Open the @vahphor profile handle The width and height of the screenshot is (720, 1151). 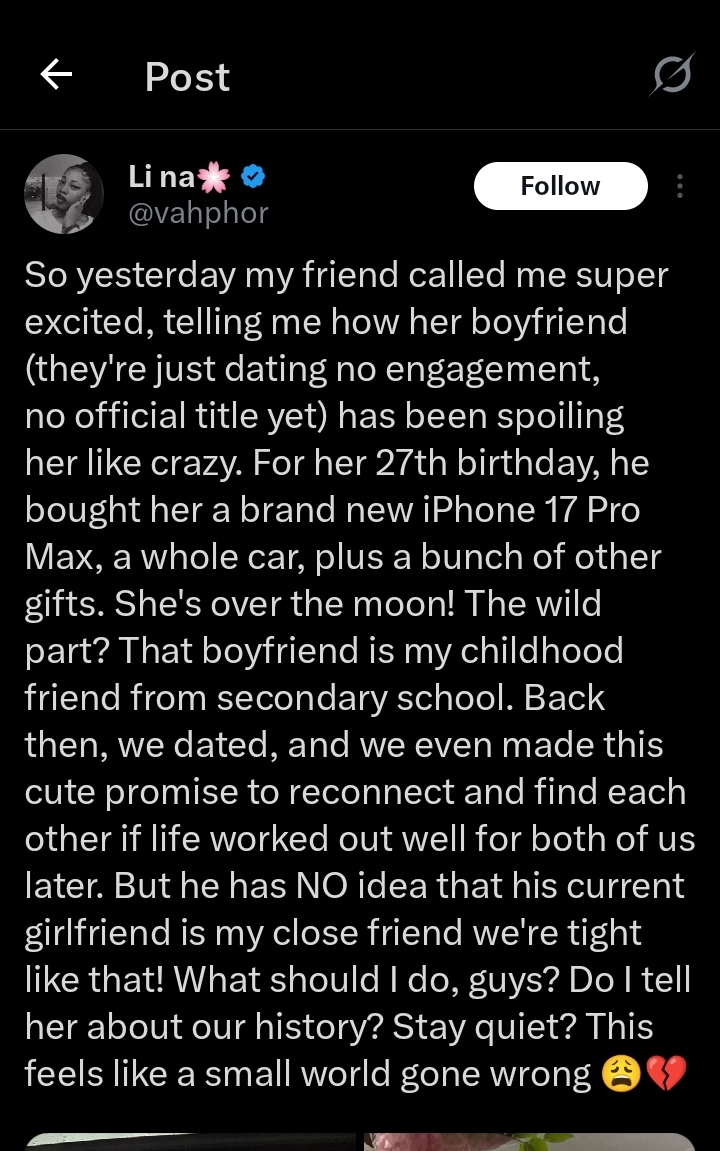[198, 213]
